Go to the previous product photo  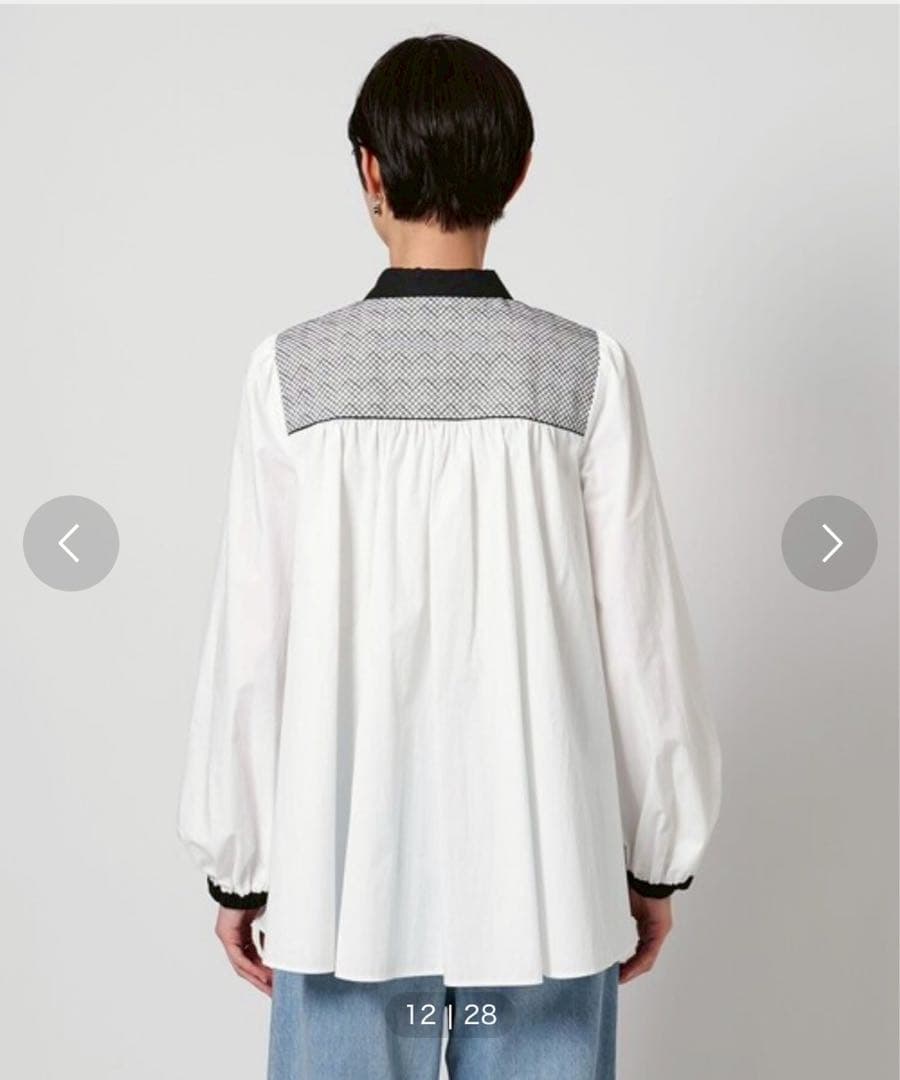71,543
